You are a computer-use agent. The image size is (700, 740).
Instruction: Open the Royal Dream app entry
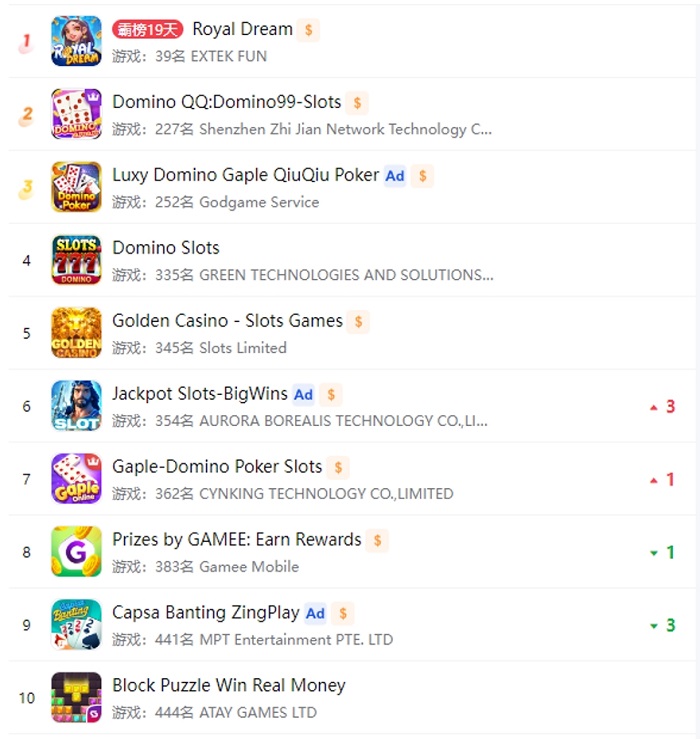(x=242, y=30)
